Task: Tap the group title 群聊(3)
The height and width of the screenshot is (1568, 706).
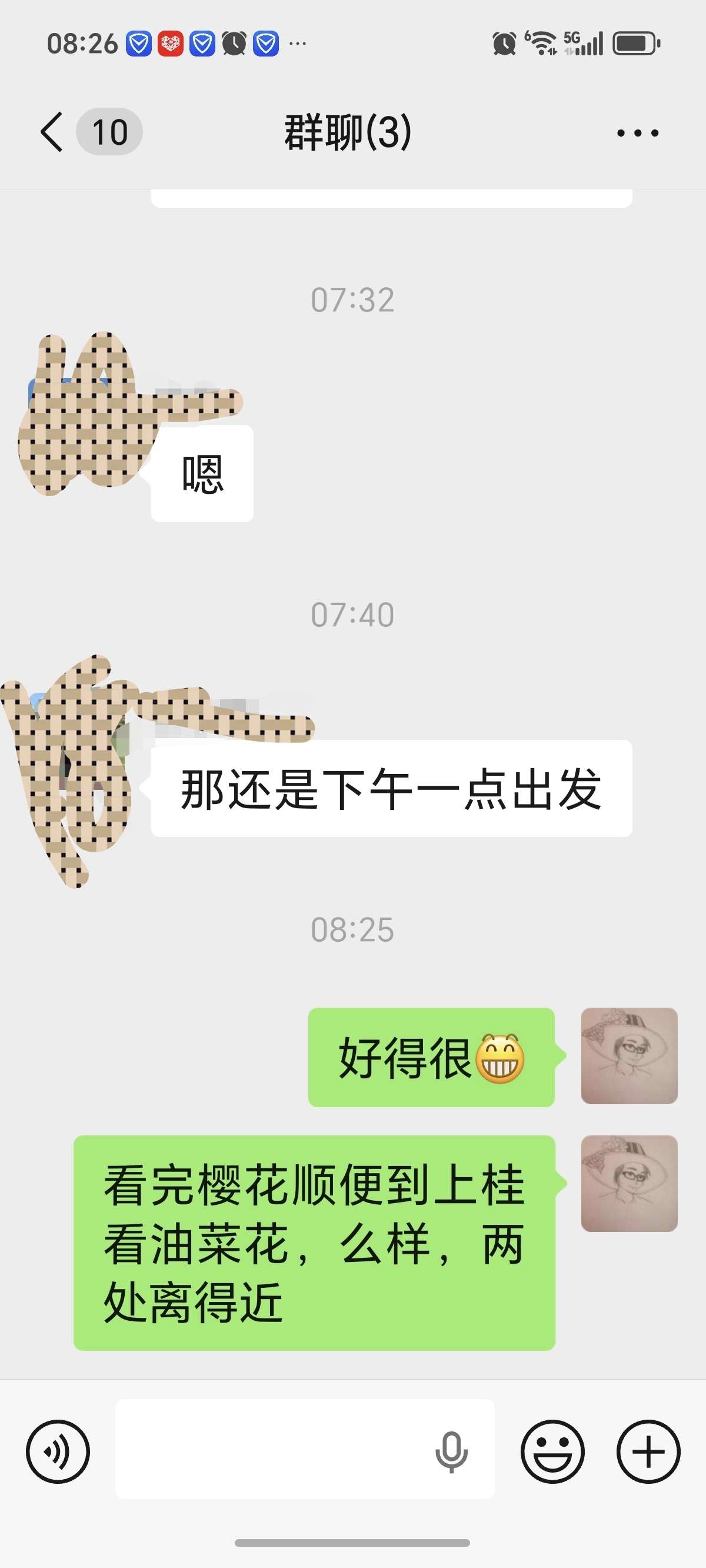Action: click(x=349, y=132)
